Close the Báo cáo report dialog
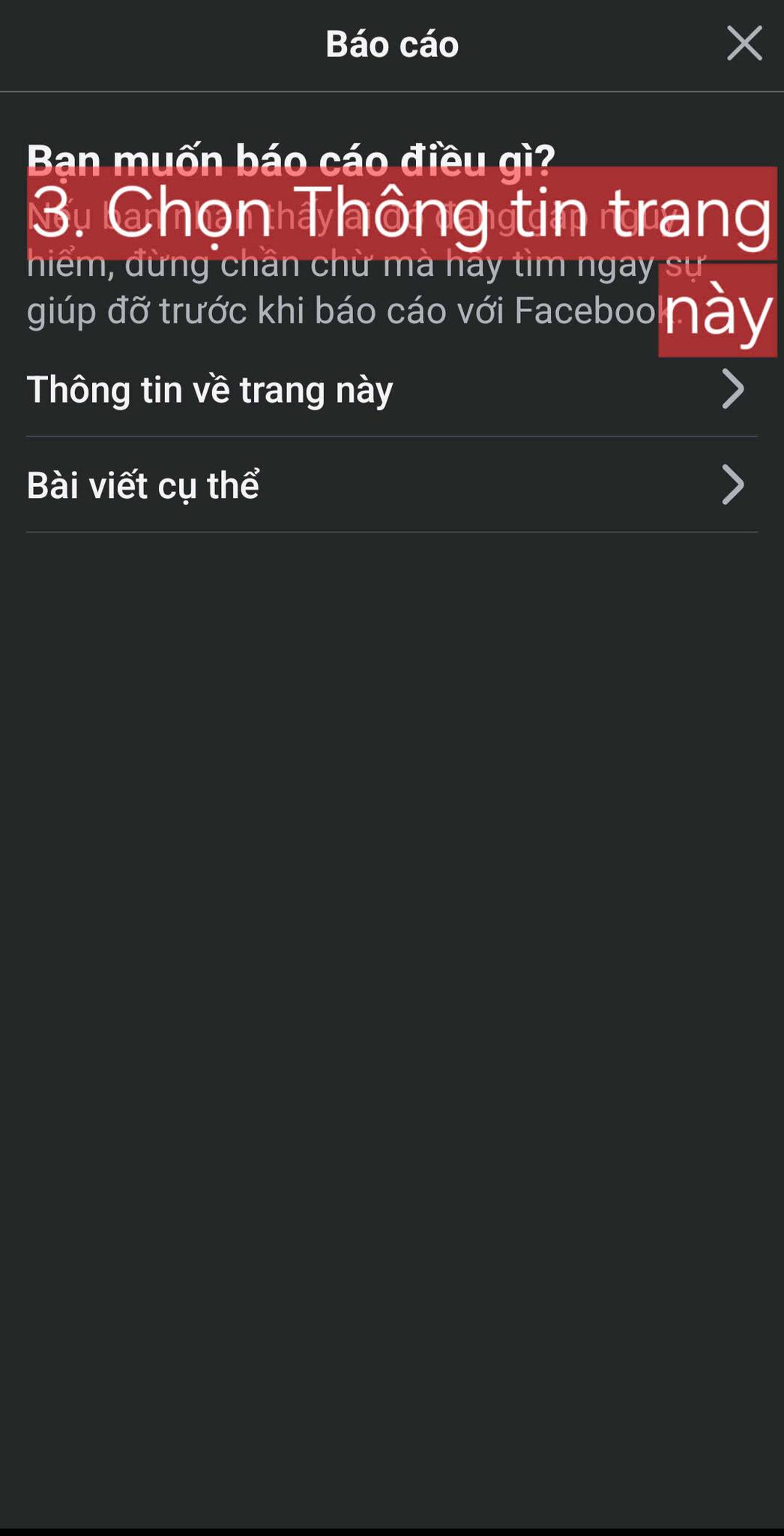784x1536 pixels. pyautogui.click(x=744, y=43)
